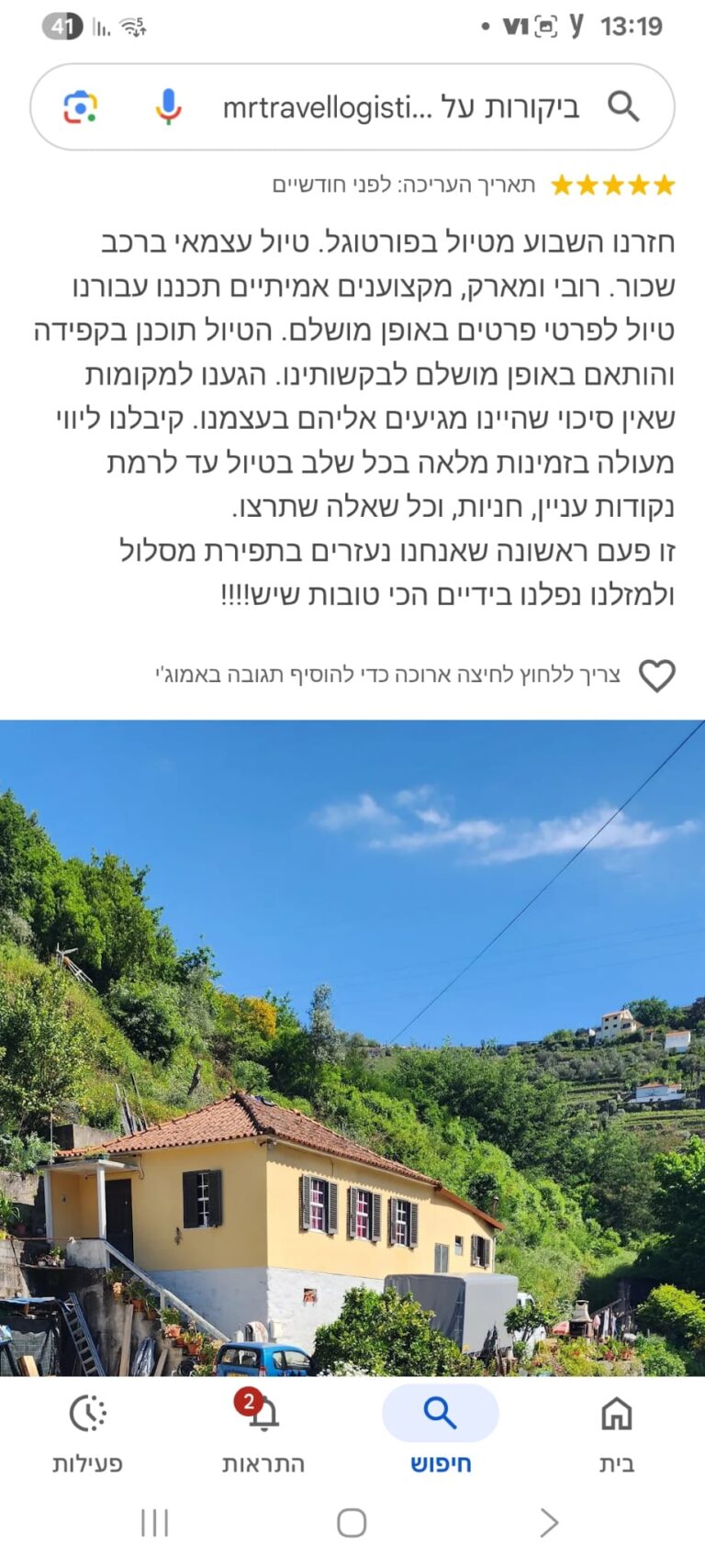Screen dimensions: 705x1568
Task: Open the התראות (Notifications) tab
Action: [x=263, y=1432]
